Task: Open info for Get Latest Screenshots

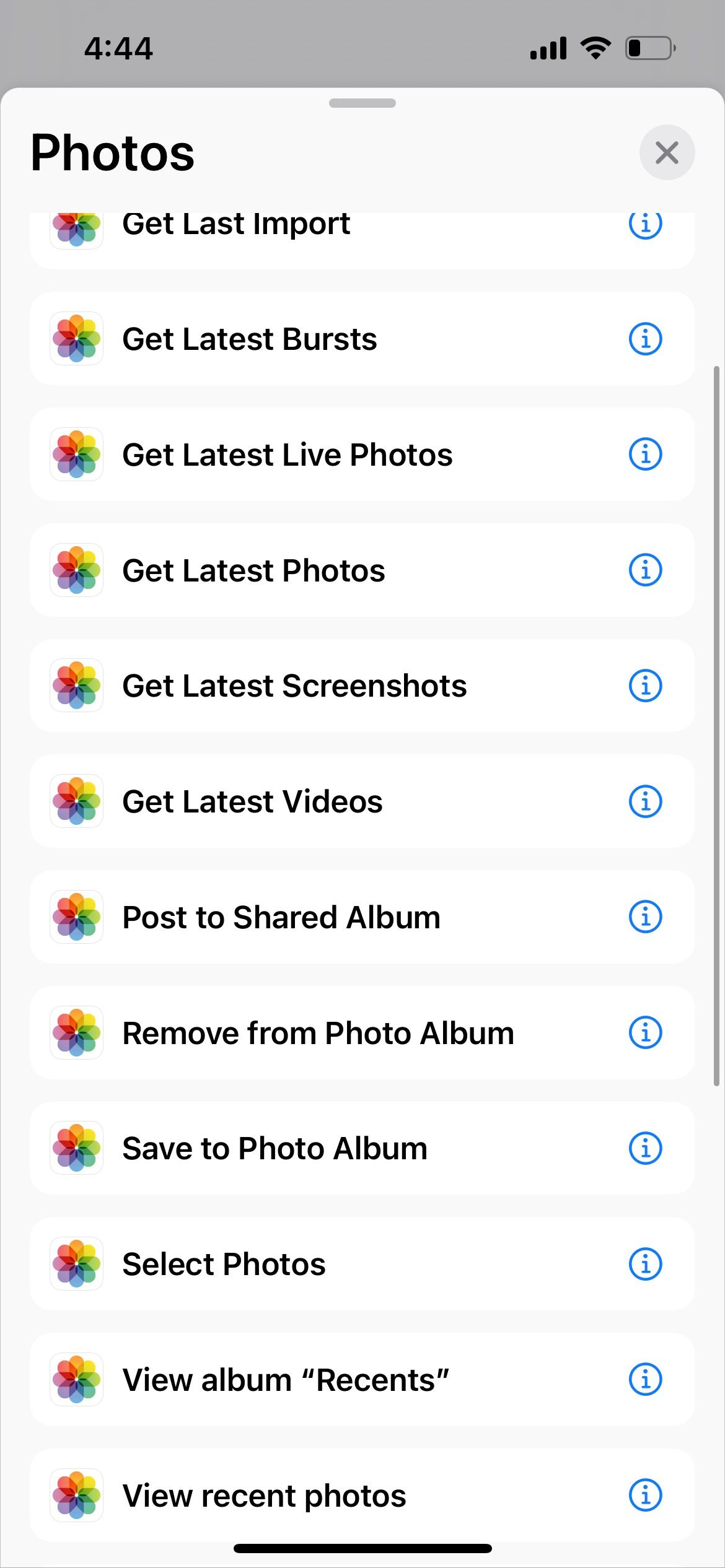Action: 645,686
